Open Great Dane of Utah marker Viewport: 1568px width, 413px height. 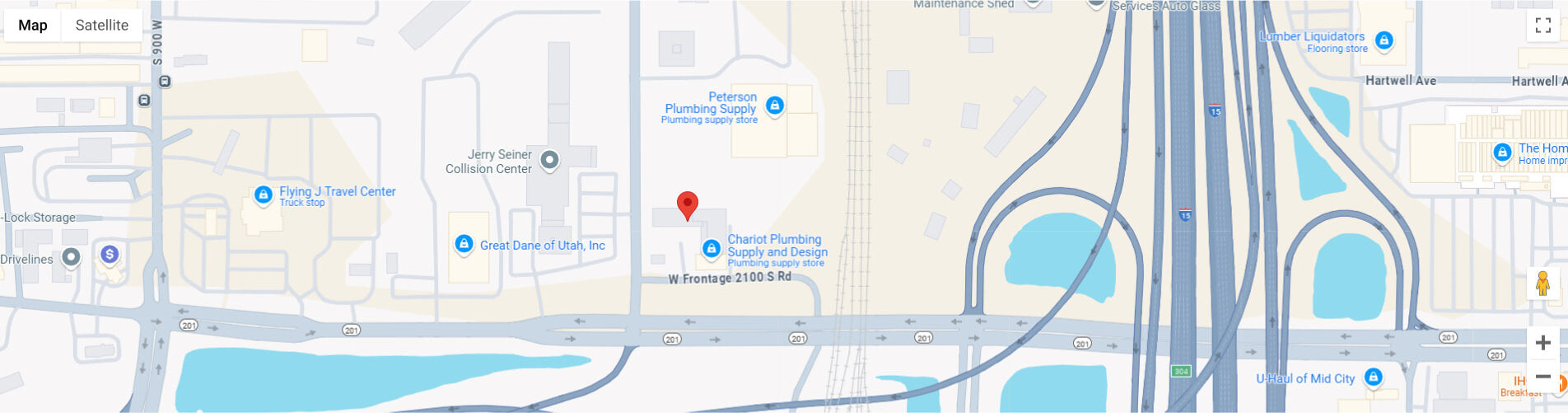[464, 244]
